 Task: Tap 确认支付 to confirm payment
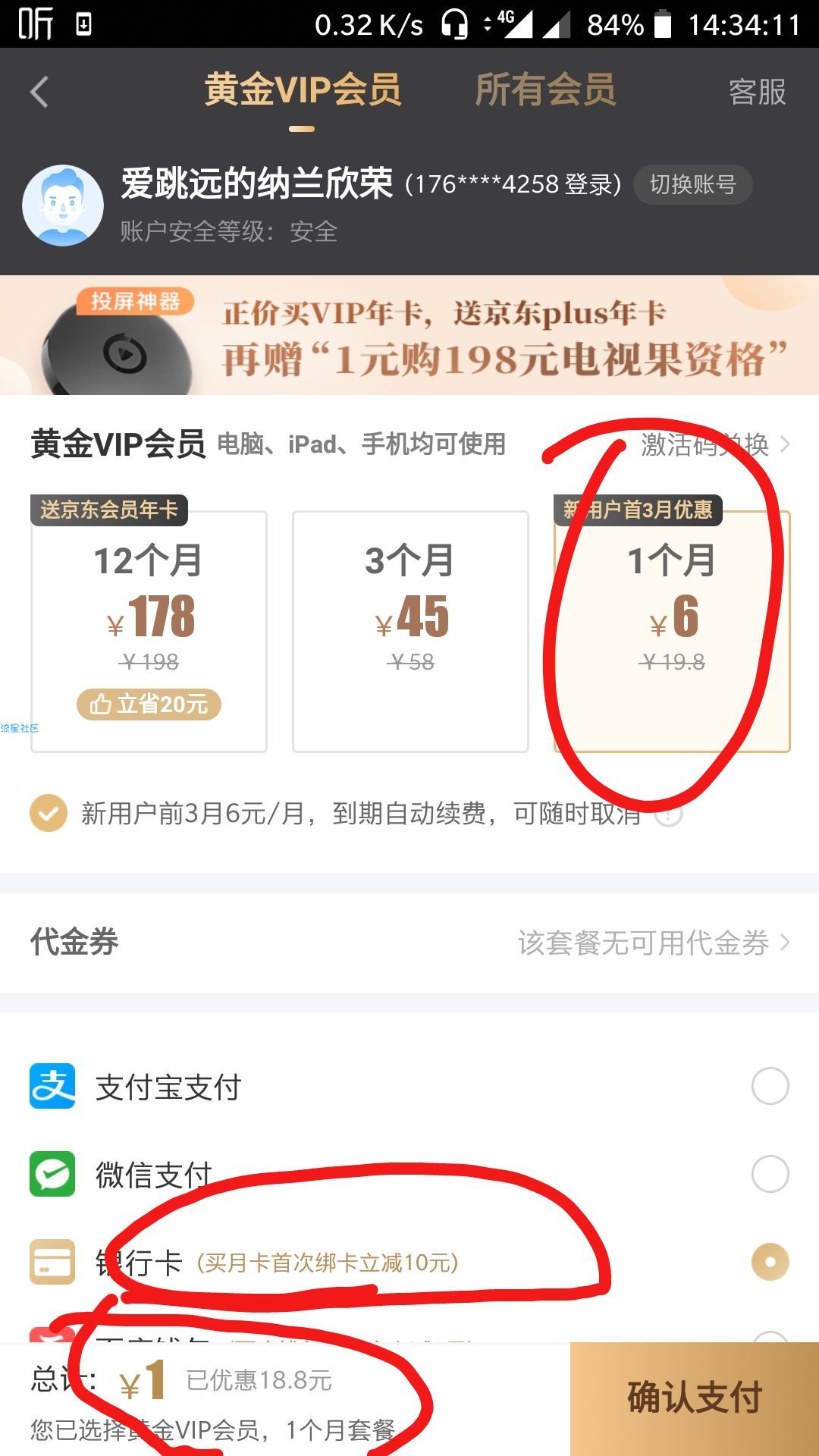[694, 1398]
